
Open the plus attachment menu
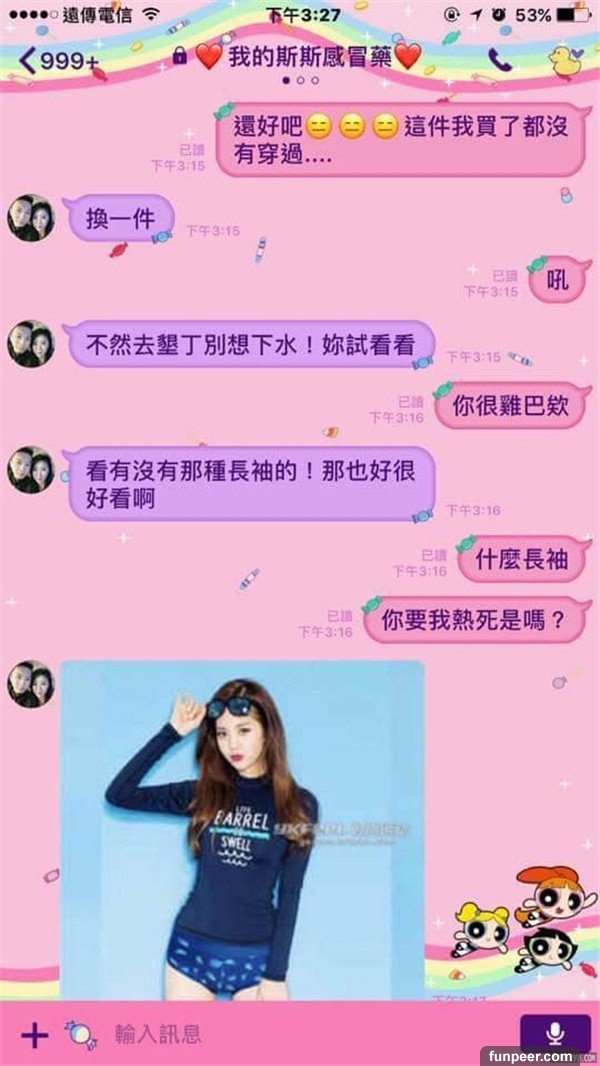[34, 1034]
